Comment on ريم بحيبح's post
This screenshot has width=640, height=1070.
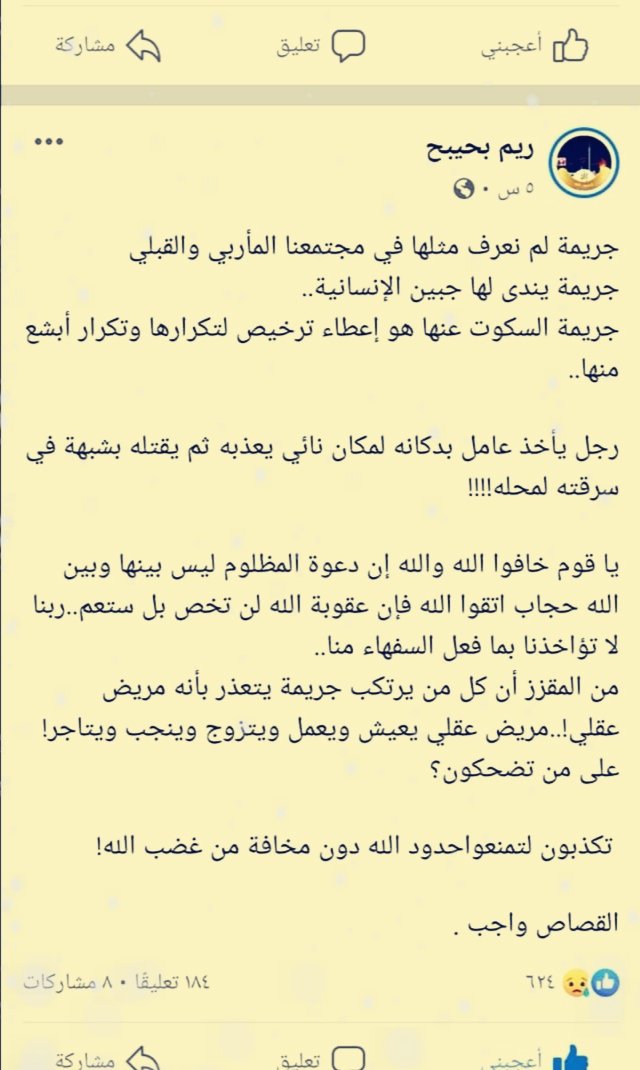pos(321,1058)
